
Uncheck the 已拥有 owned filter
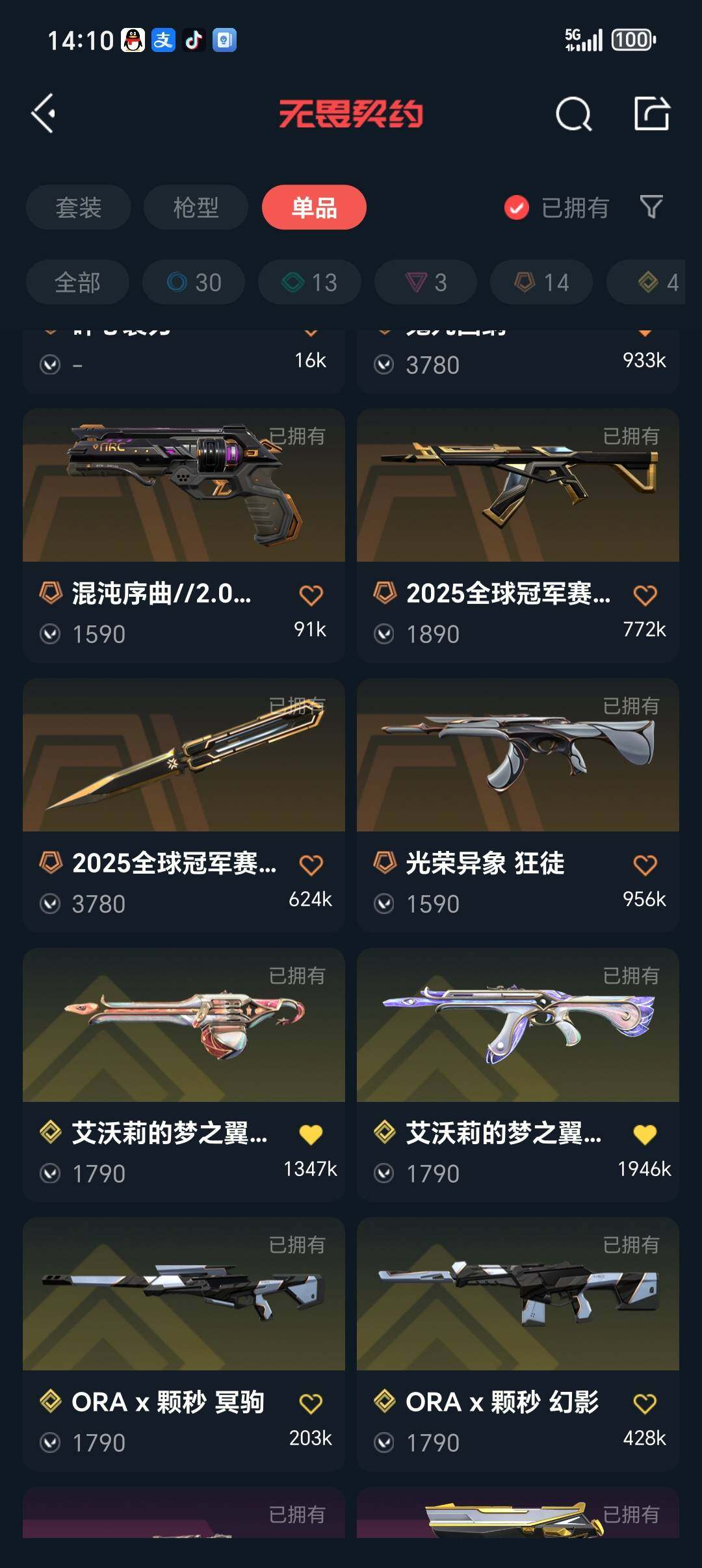click(556, 207)
